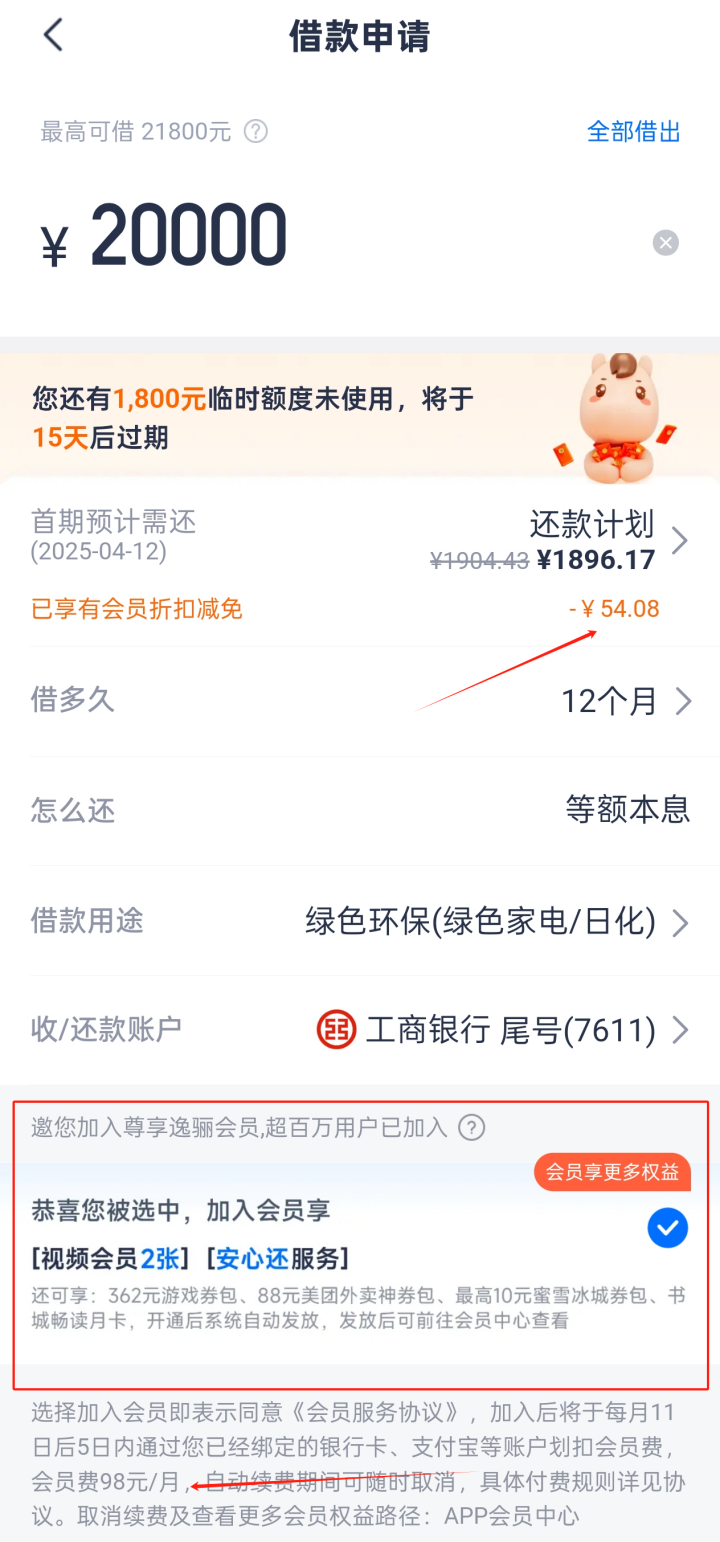Clear the entered loan amount
This screenshot has width=720, height=1542.
pos(666,242)
